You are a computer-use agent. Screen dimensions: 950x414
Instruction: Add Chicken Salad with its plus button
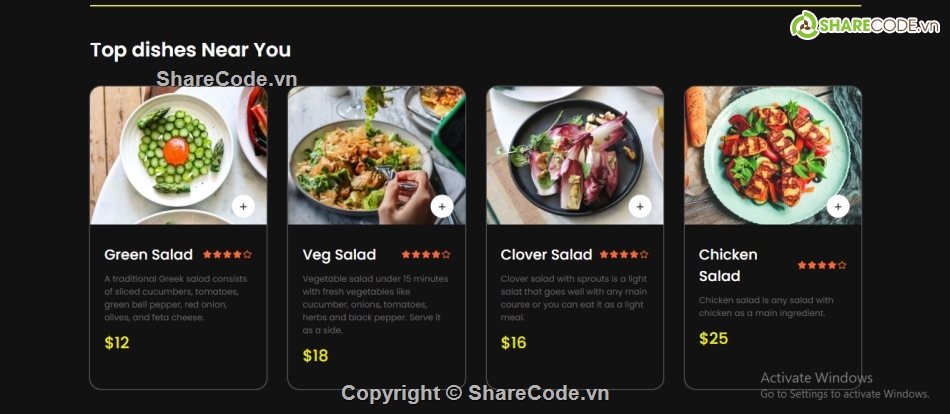click(x=838, y=206)
